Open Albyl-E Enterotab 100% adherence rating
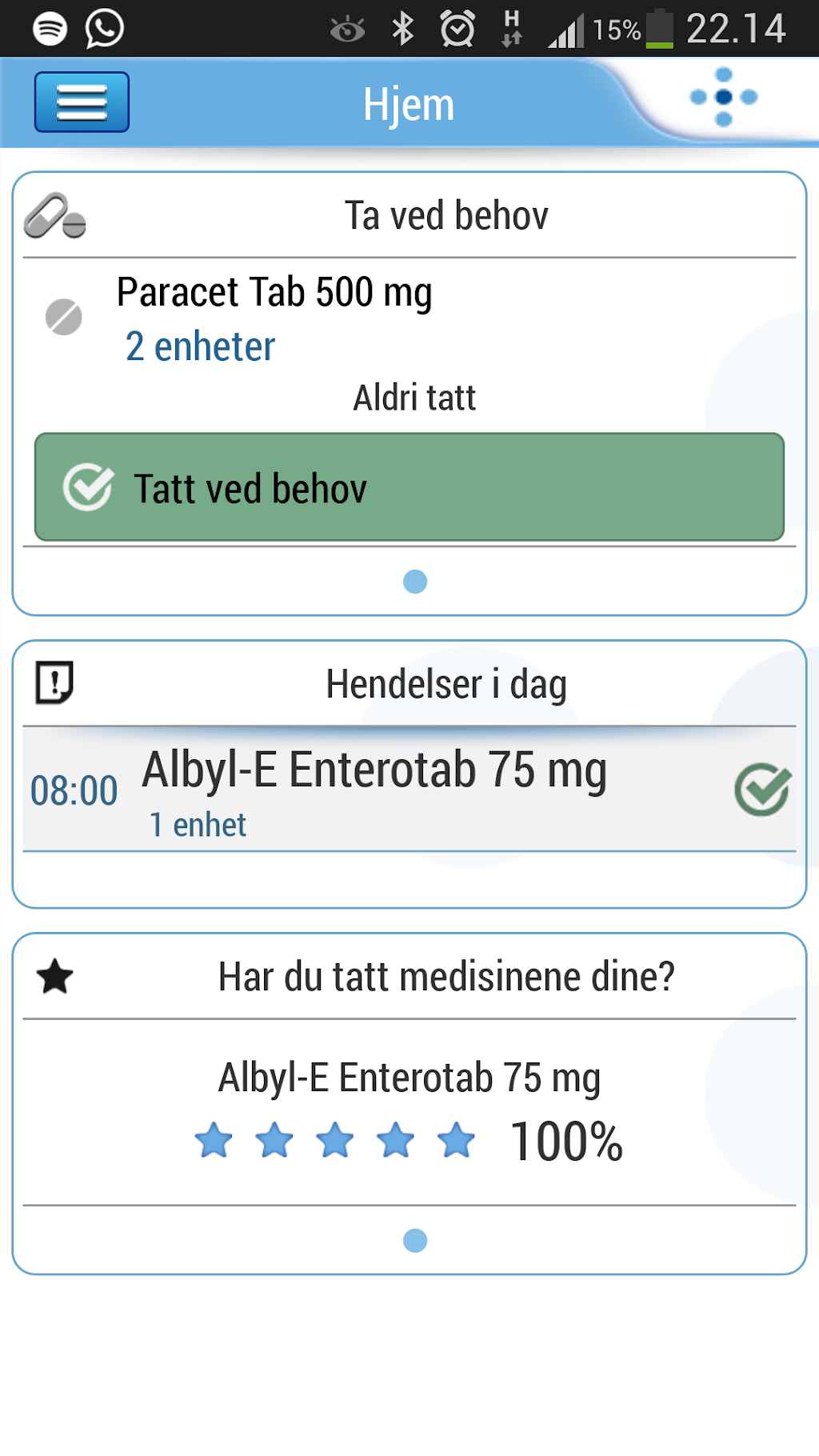The image size is (819, 1456). (409, 1112)
